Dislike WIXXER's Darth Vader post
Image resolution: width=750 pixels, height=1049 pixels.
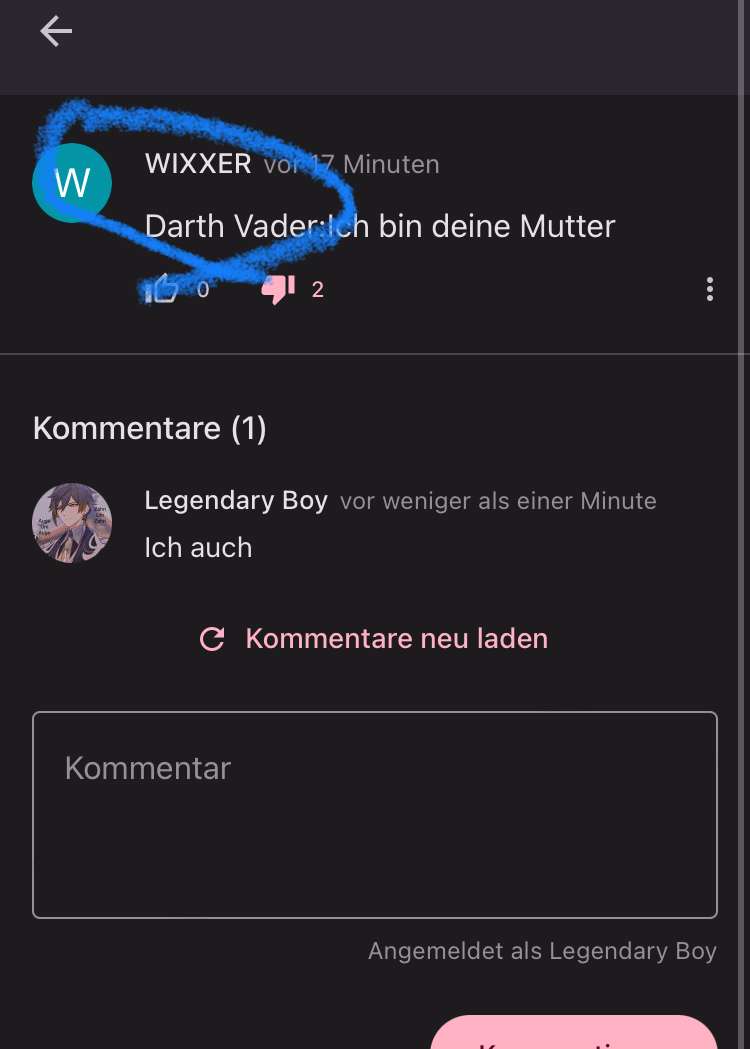tap(277, 289)
